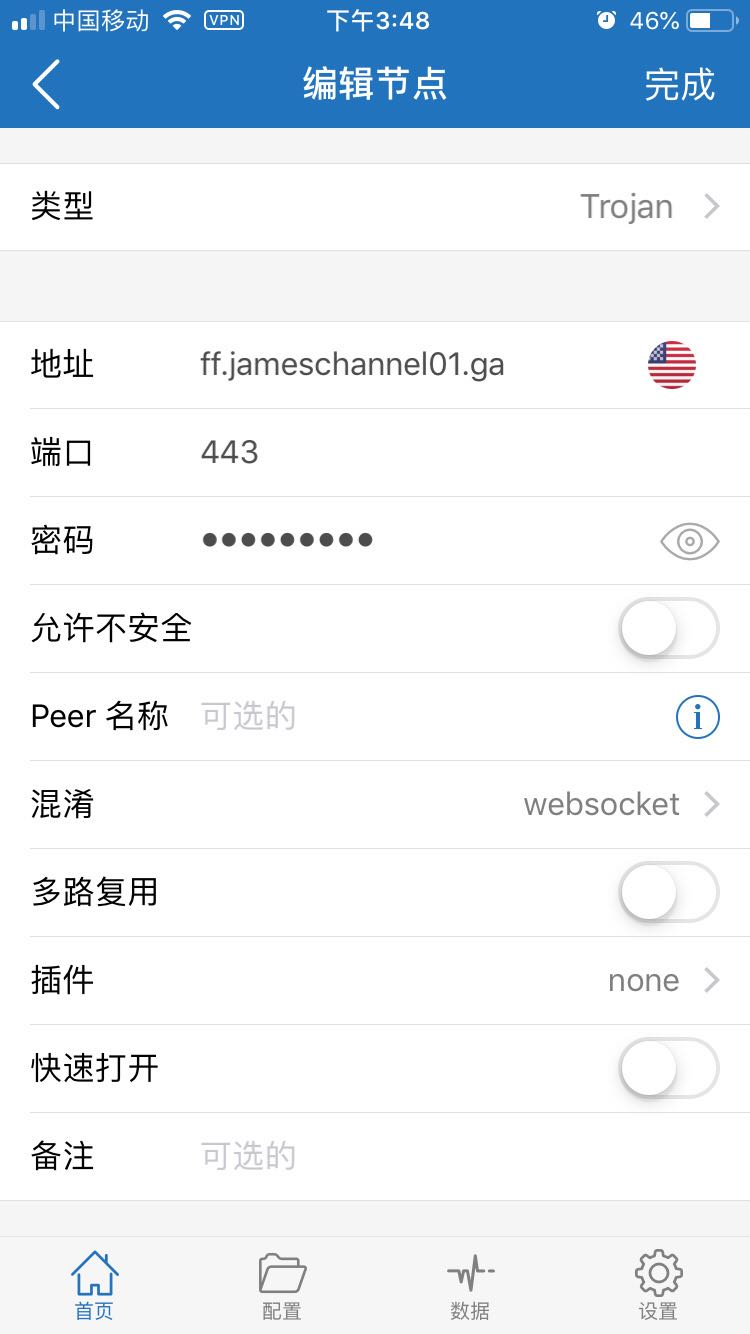Reveal the password with the eye icon
Screen dimensions: 750x1334
[690, 541]
